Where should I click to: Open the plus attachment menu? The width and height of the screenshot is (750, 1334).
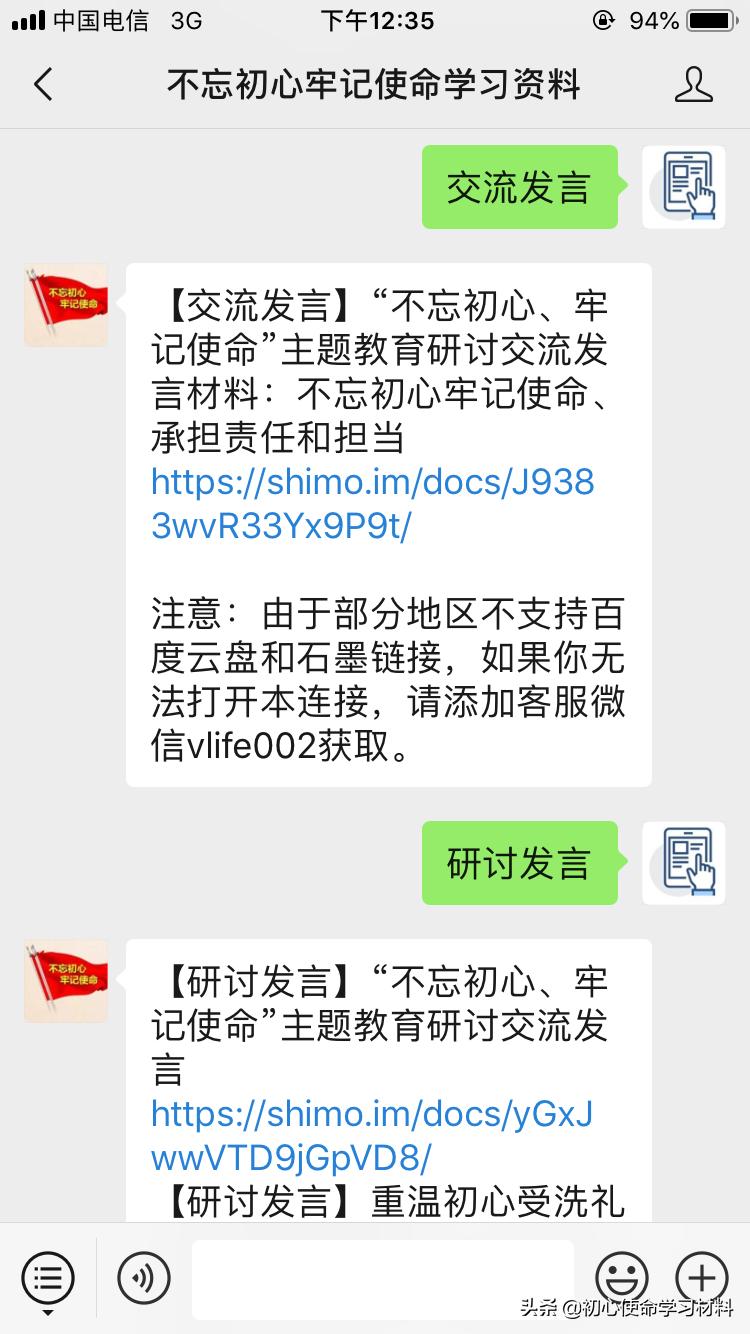point(701,1279)
